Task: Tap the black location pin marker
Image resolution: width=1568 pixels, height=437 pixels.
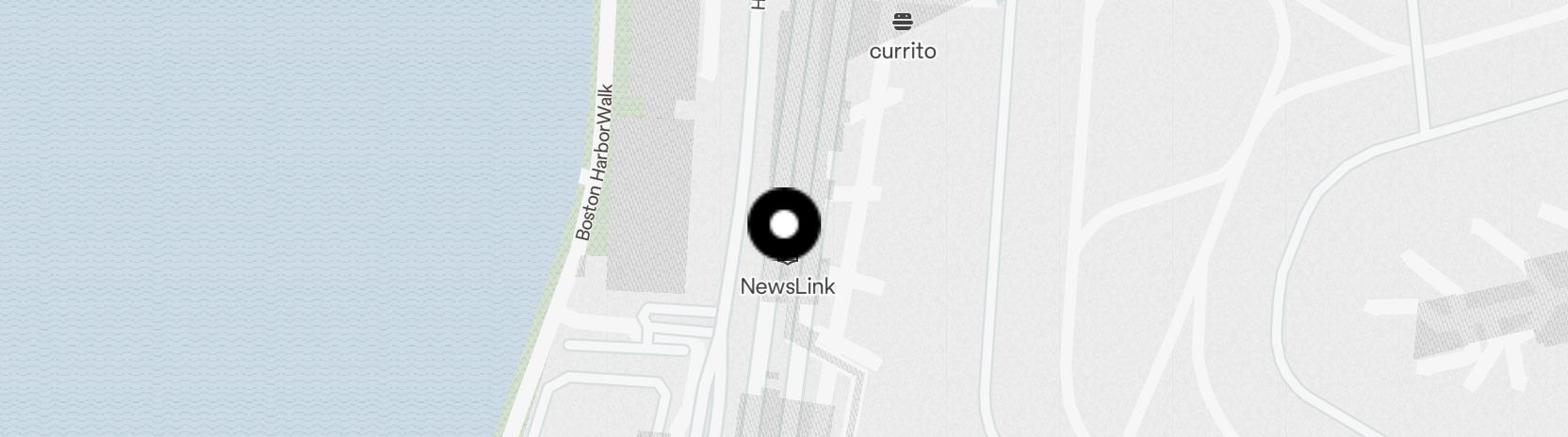Action: click(784, 225)
